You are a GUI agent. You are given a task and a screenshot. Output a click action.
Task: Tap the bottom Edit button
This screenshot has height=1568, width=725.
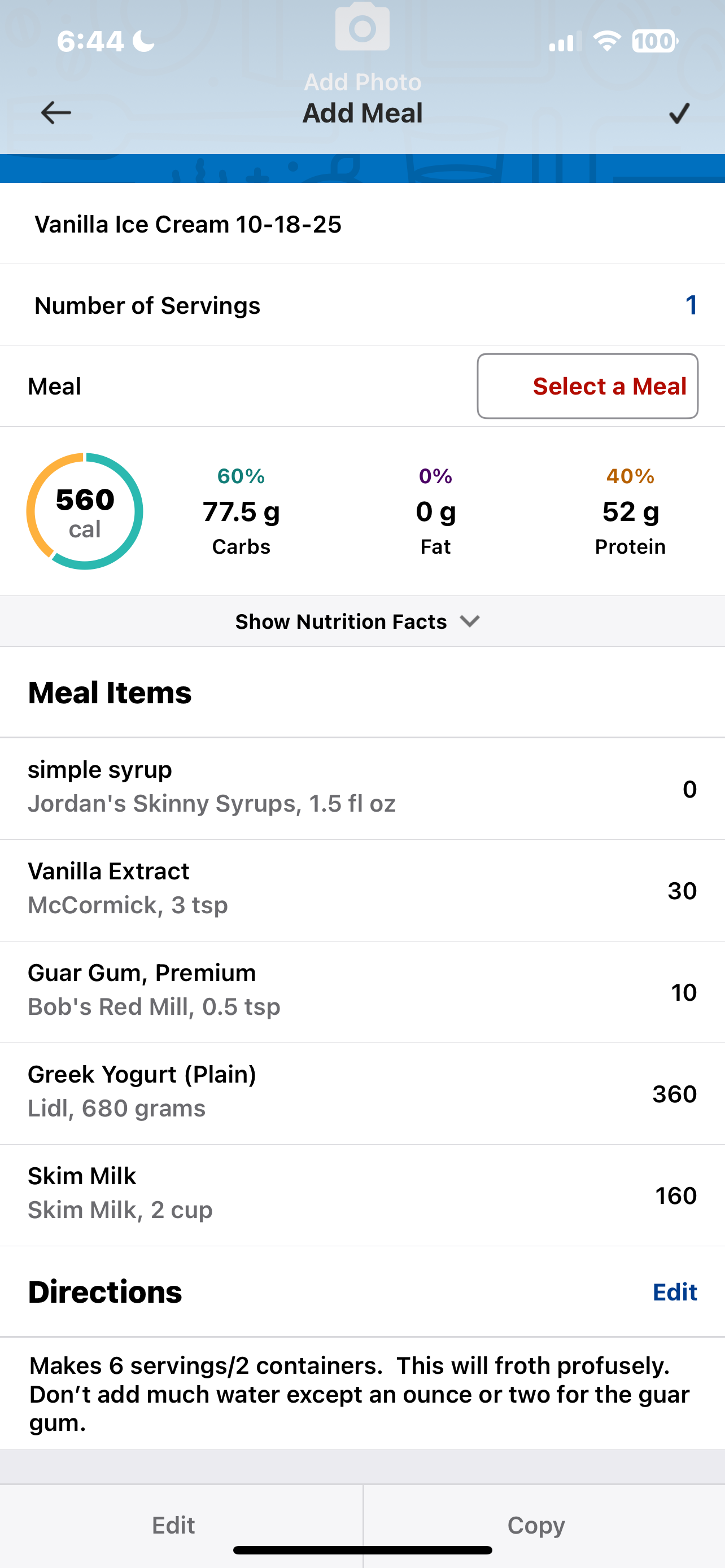174,1525
